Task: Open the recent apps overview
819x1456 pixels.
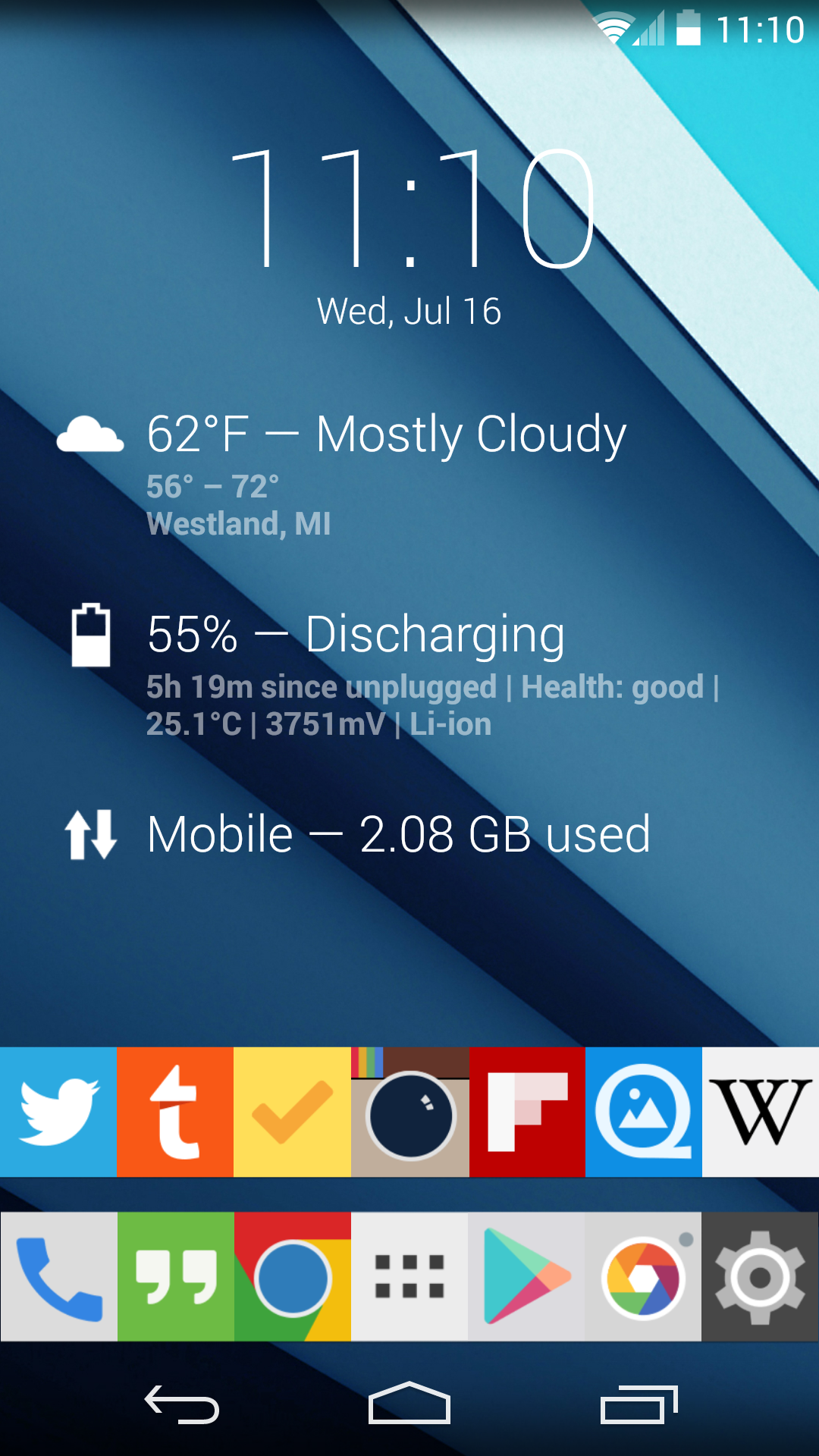Action: pyautogui.click(x=638, y=1404)
